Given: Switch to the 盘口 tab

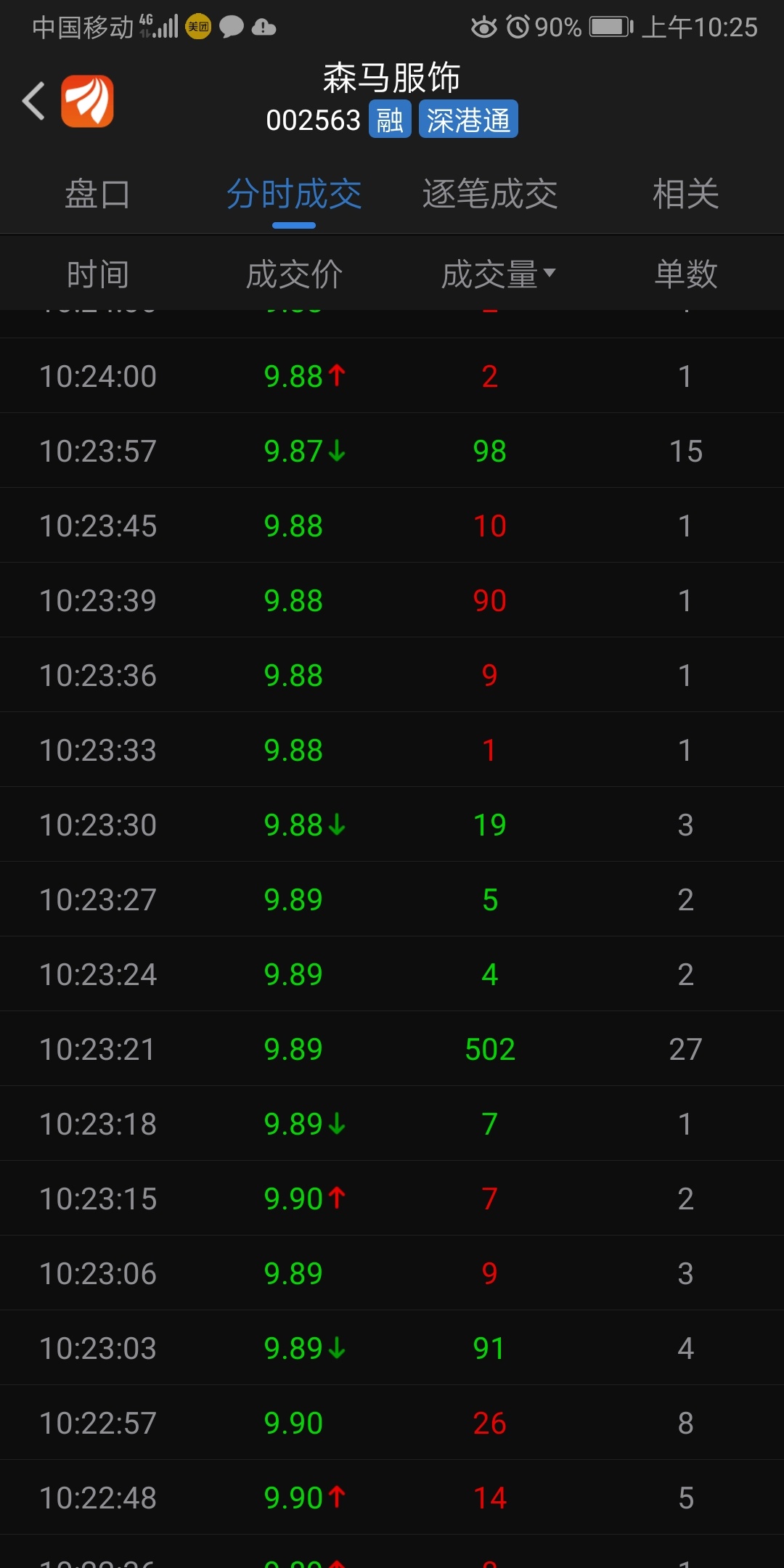Looking at the screenshot, I should point(97,195).
